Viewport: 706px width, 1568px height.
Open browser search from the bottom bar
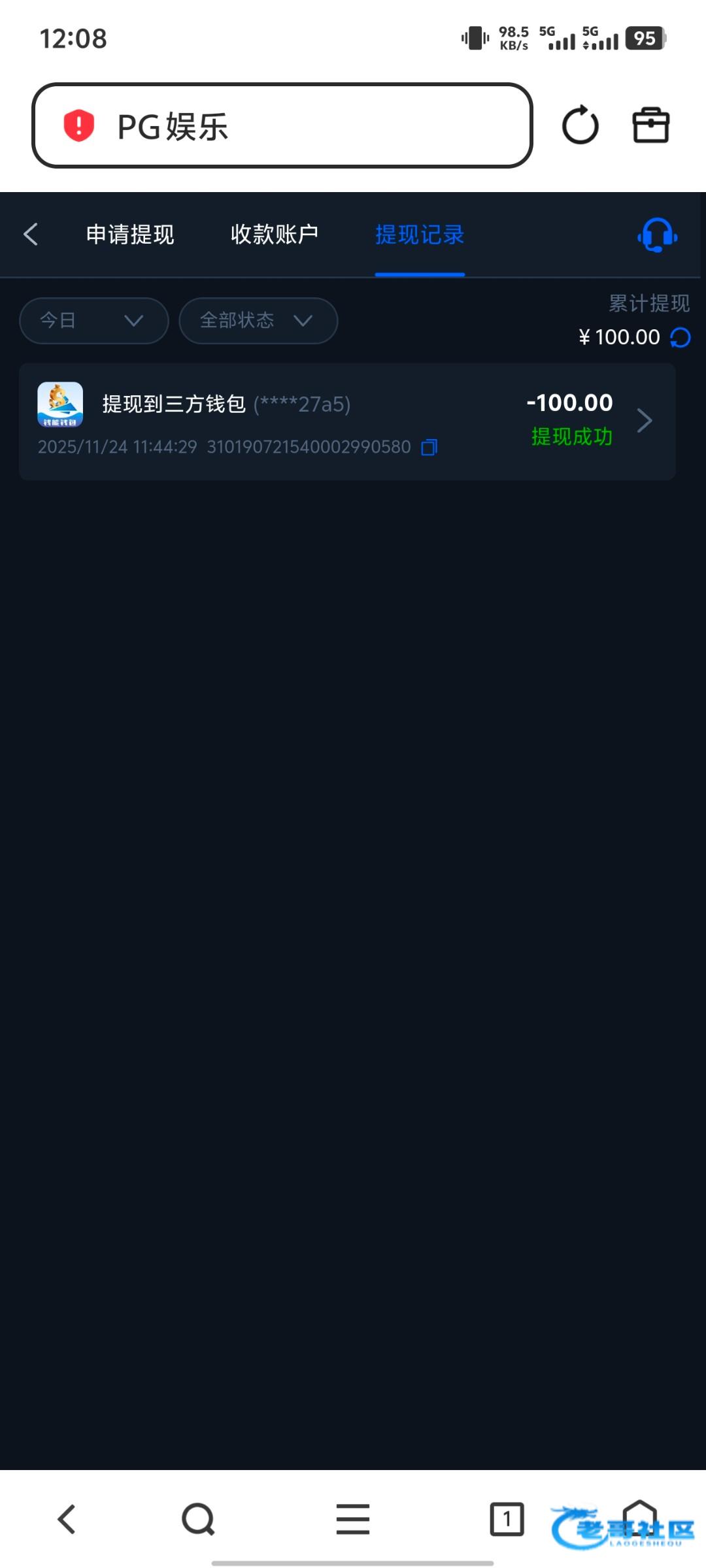point(198,1519)
